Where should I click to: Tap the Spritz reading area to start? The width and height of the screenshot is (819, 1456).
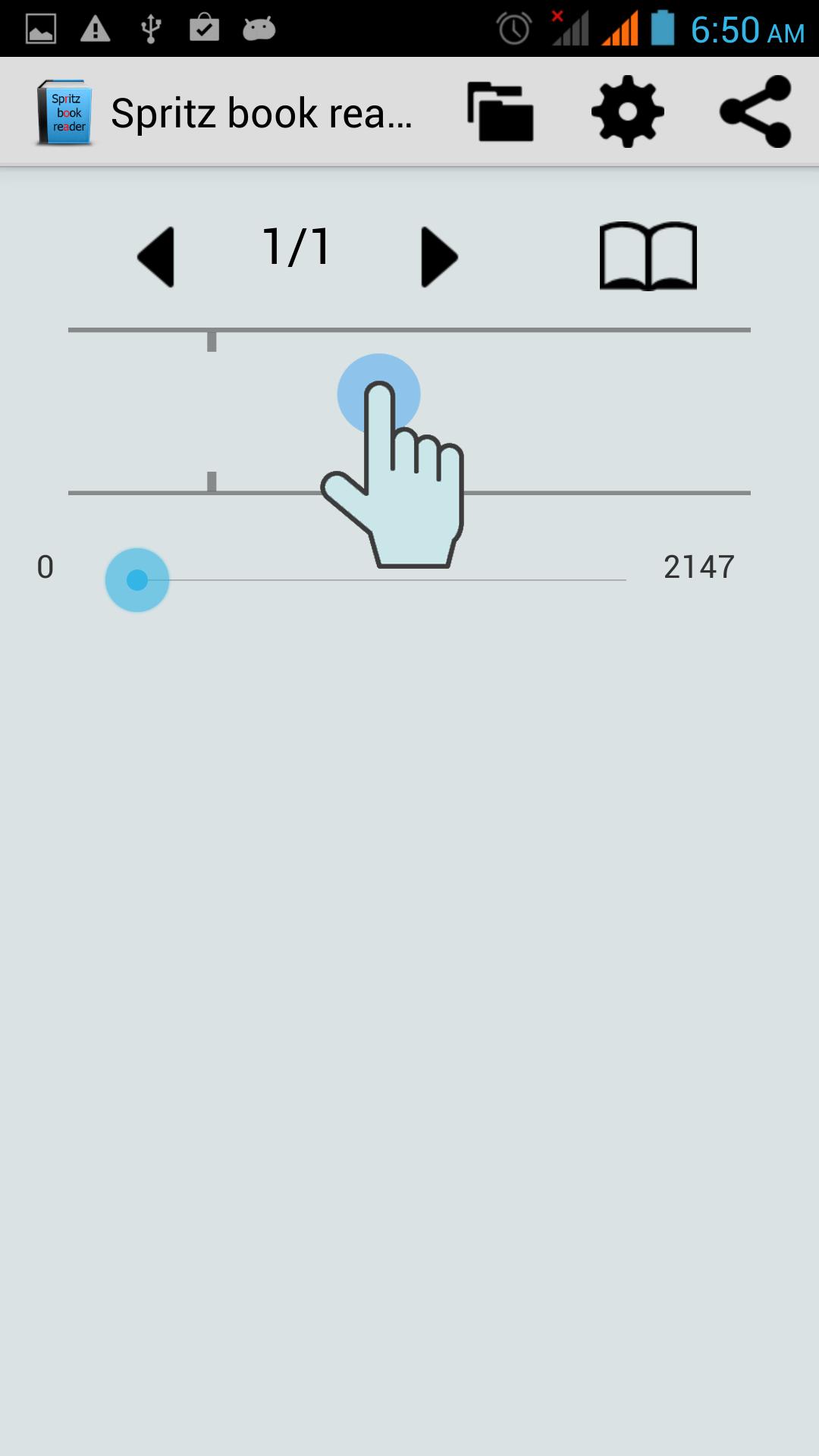point(409,411)
